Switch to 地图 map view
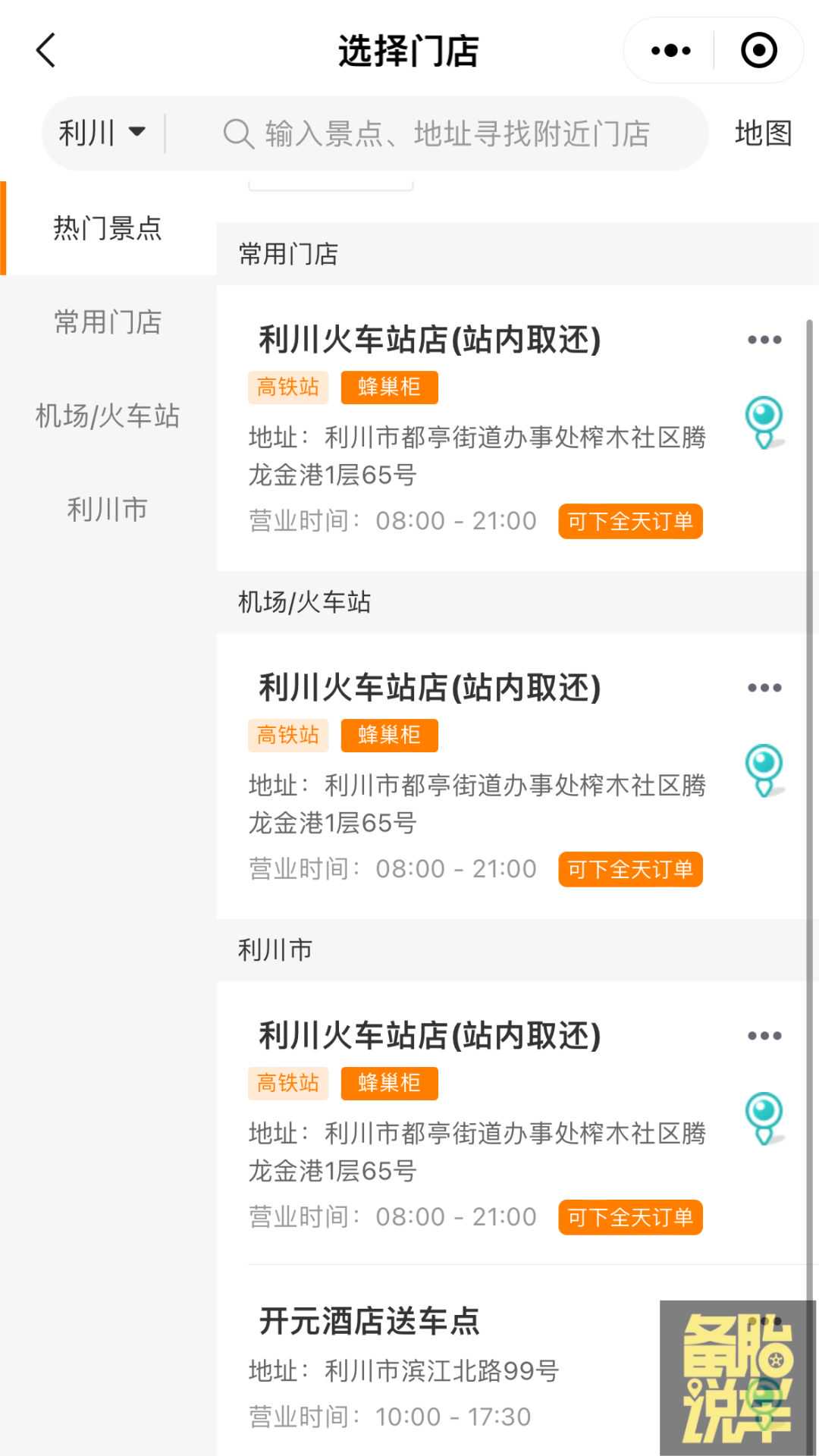Viewport: 819px width, 1456px height. point(763,133)
